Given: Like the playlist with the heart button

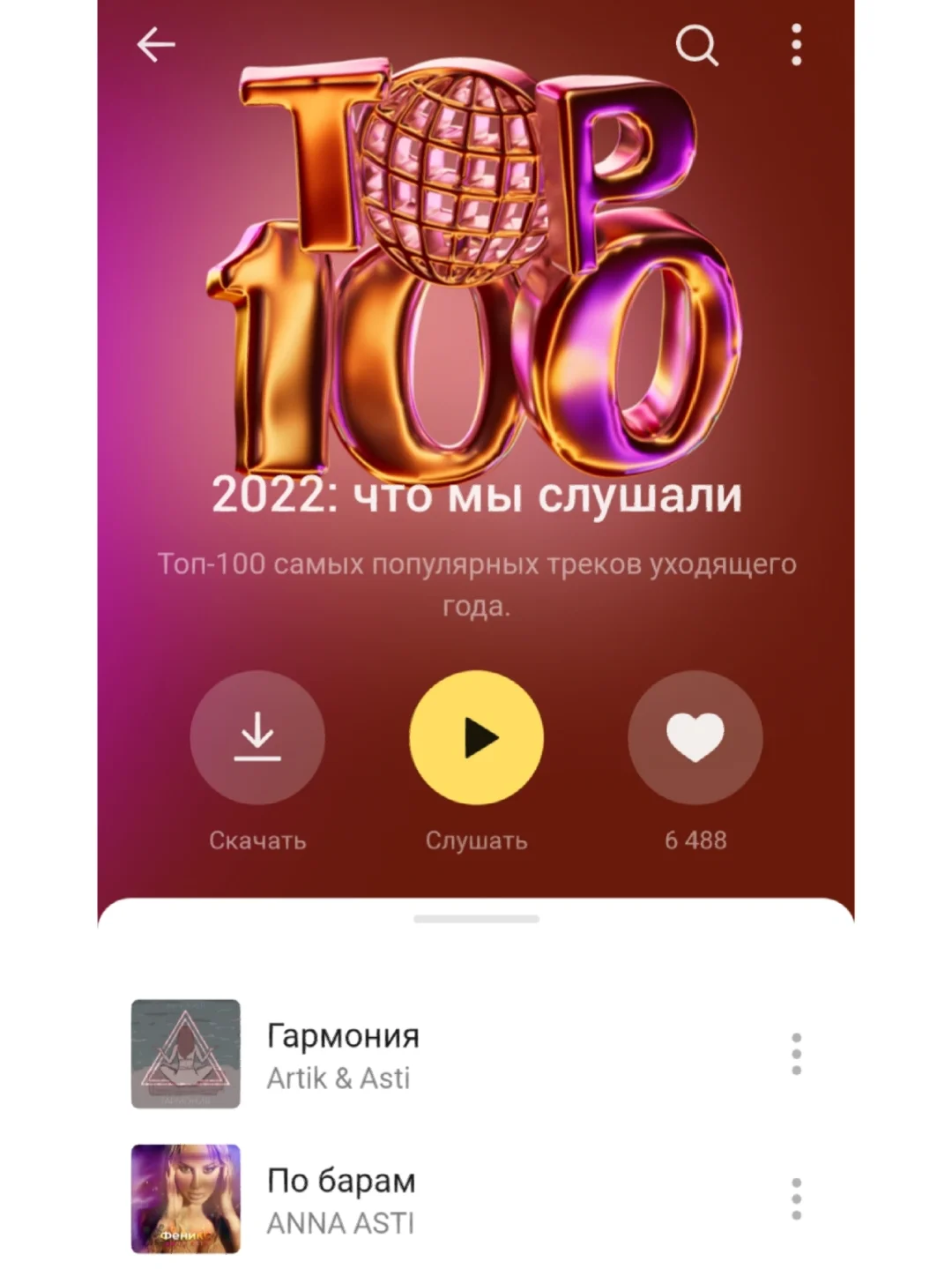Looking at the screenshot, I should pos(695,737).
